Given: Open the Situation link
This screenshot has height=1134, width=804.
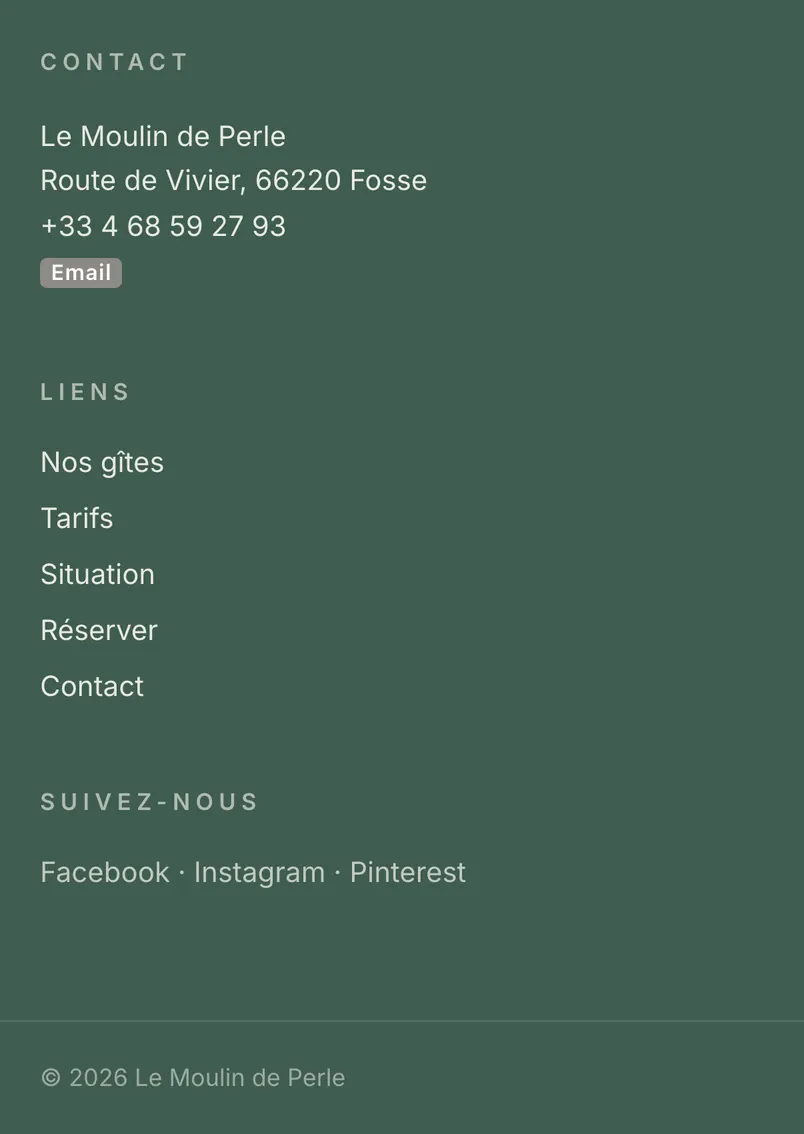Looking at the screenshot, I should (98, 574).
